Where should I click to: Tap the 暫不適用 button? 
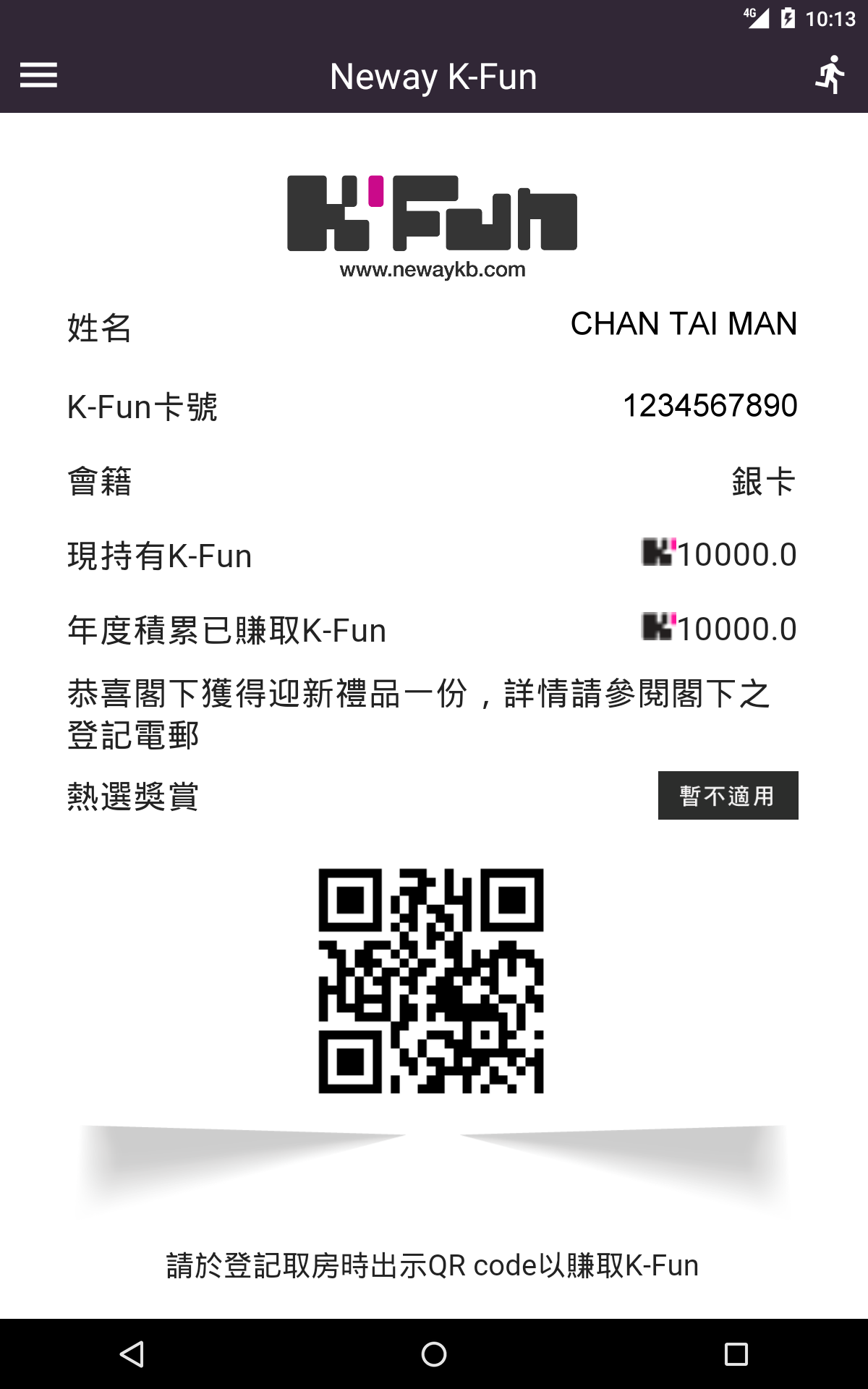pos(728,795)
